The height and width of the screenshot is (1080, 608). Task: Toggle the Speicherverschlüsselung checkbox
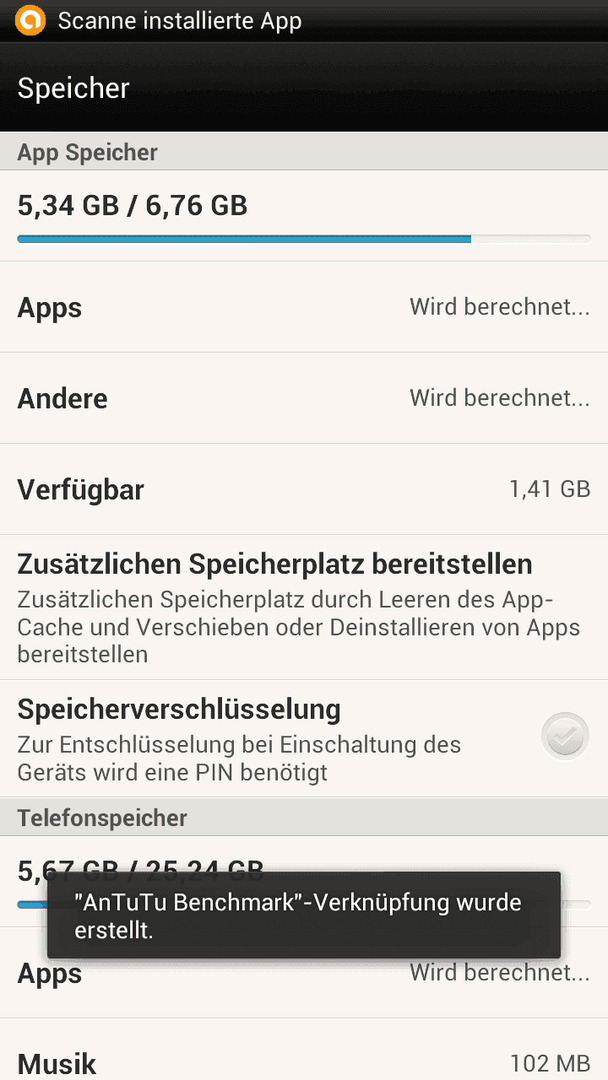coord(565,736)
